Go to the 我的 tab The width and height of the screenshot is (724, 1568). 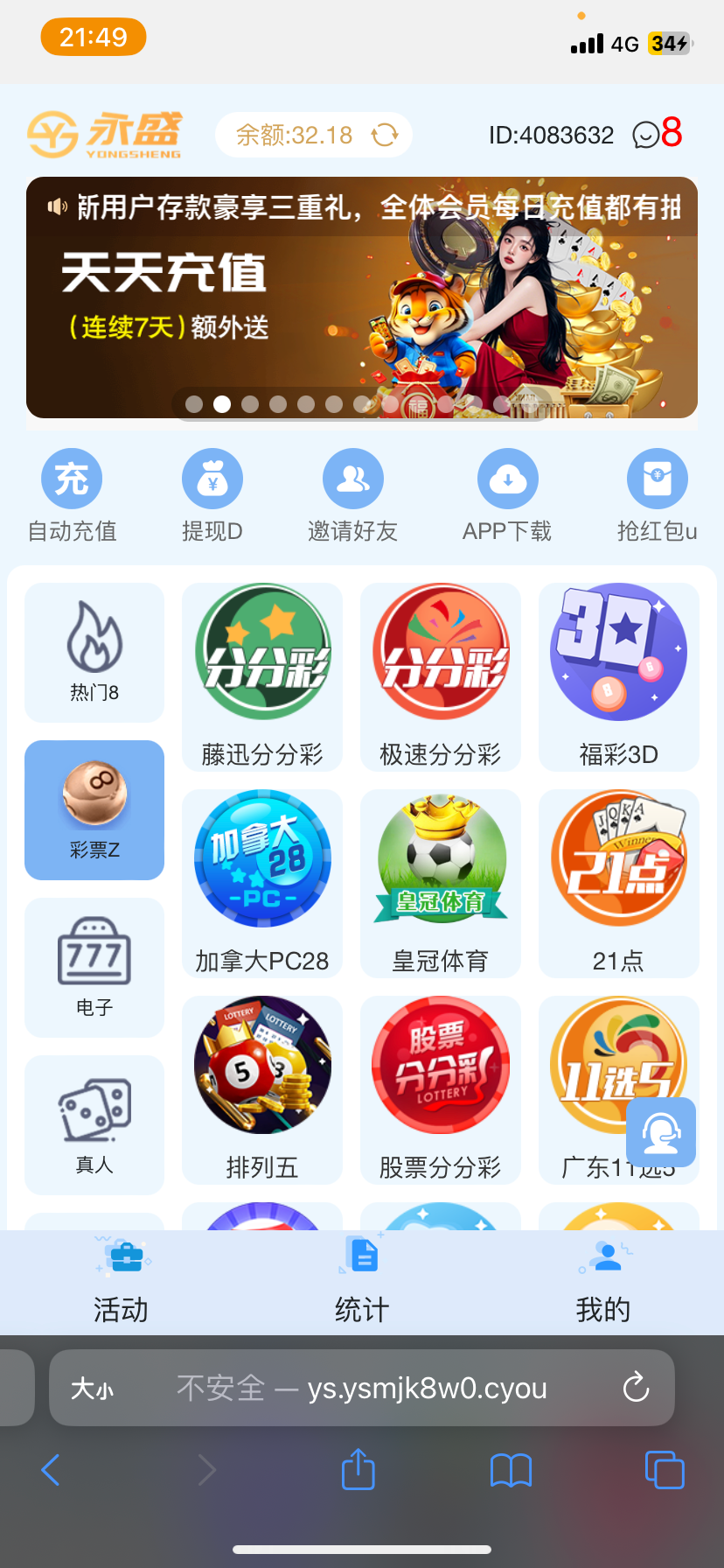602,1283
